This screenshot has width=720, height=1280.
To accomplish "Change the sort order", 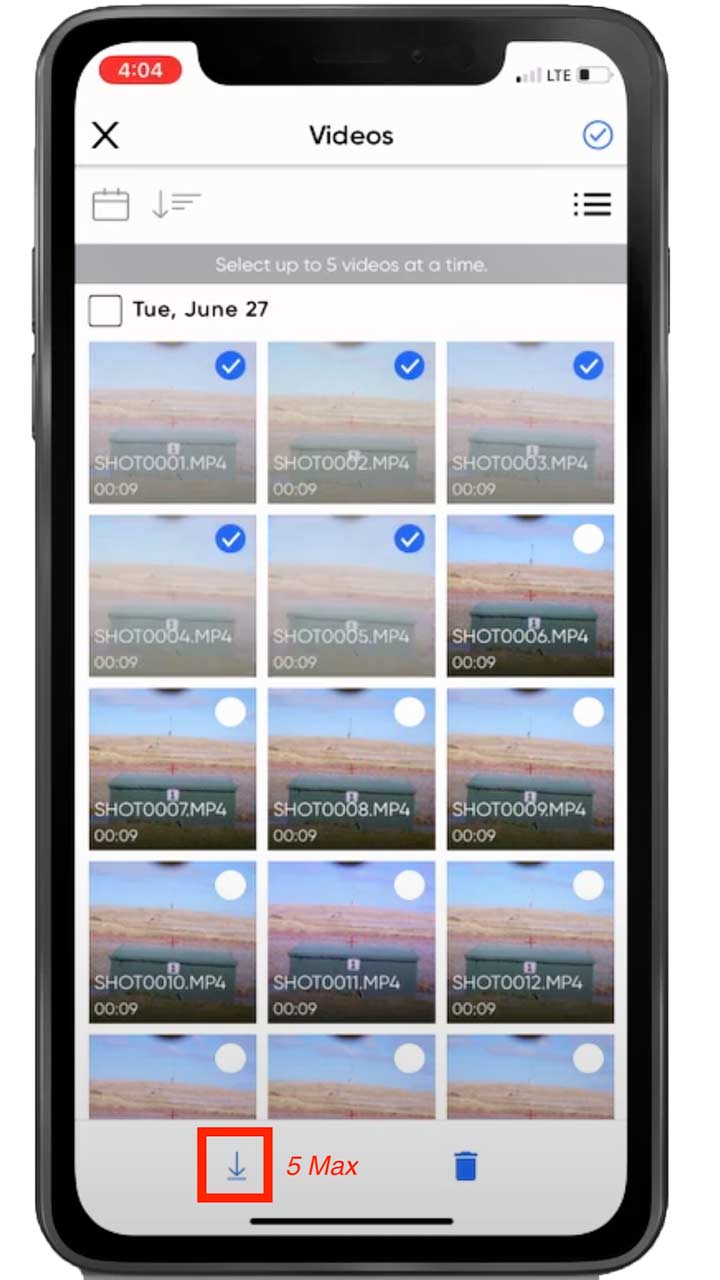I will tap(175, 204).
